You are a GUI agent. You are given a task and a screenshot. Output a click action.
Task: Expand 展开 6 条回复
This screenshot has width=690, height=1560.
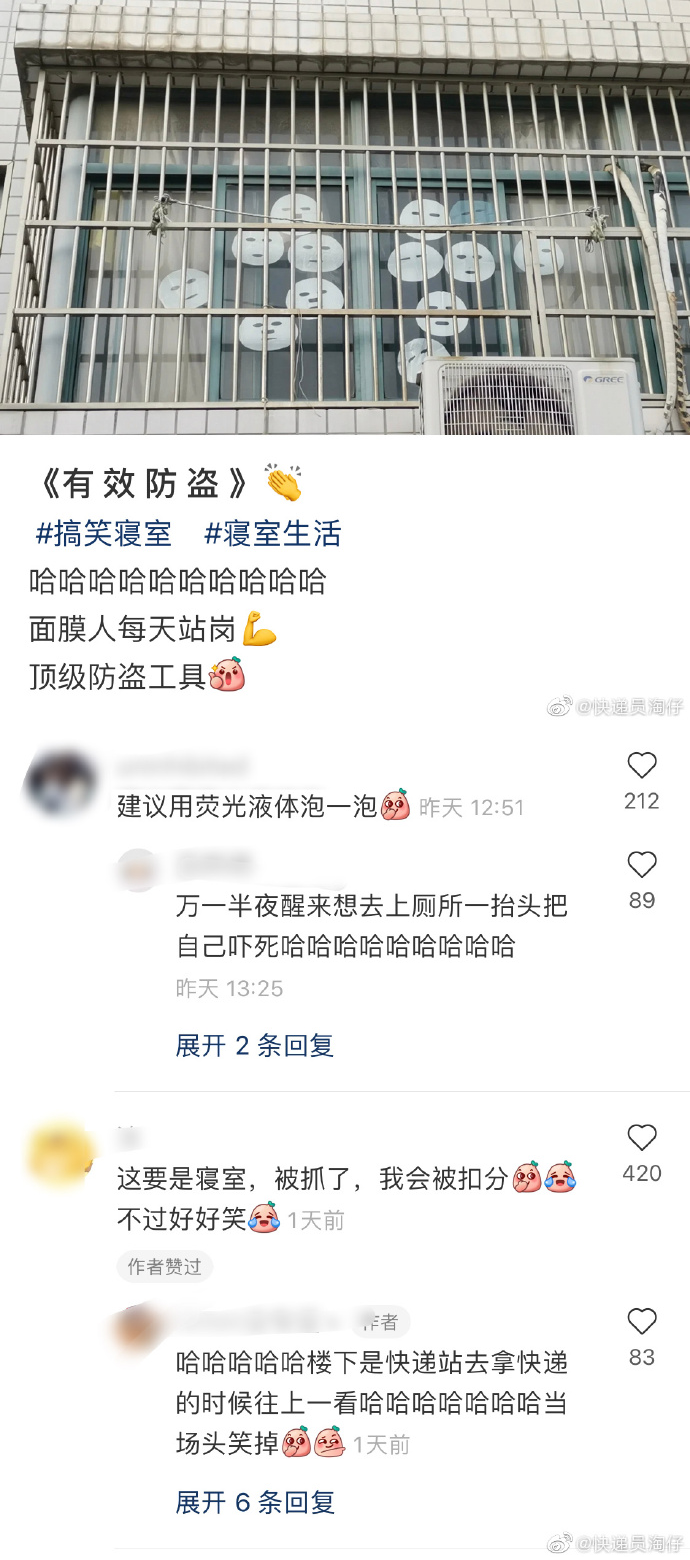tap(255, 1502)
